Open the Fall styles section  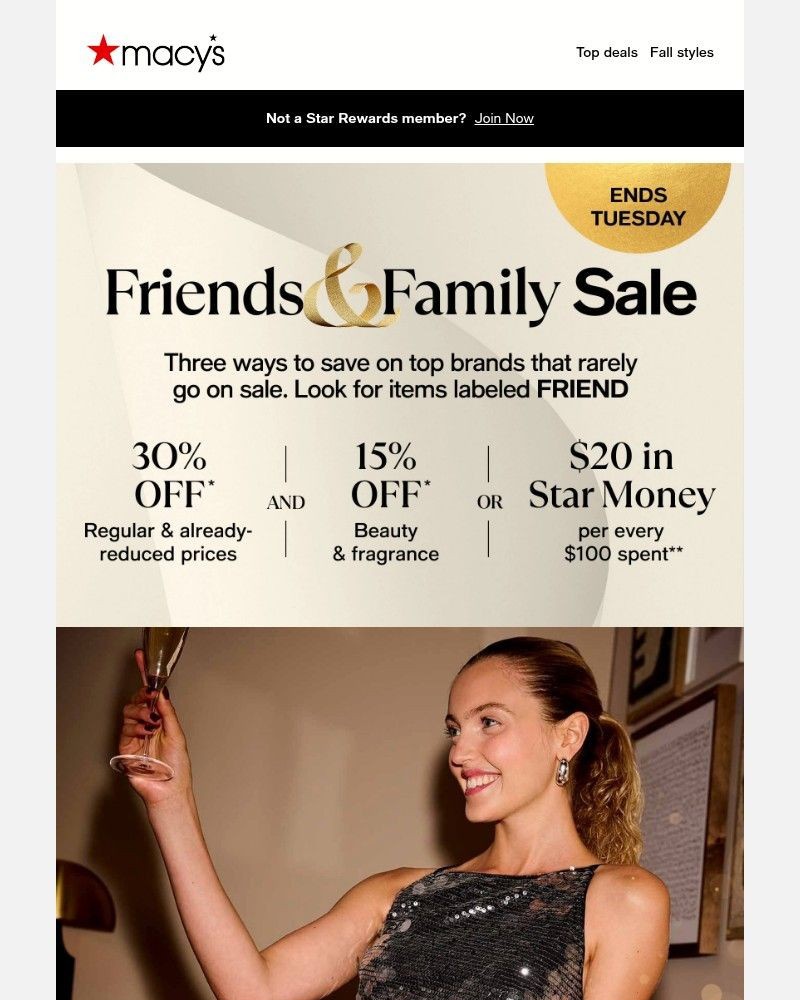pos(682,52)
